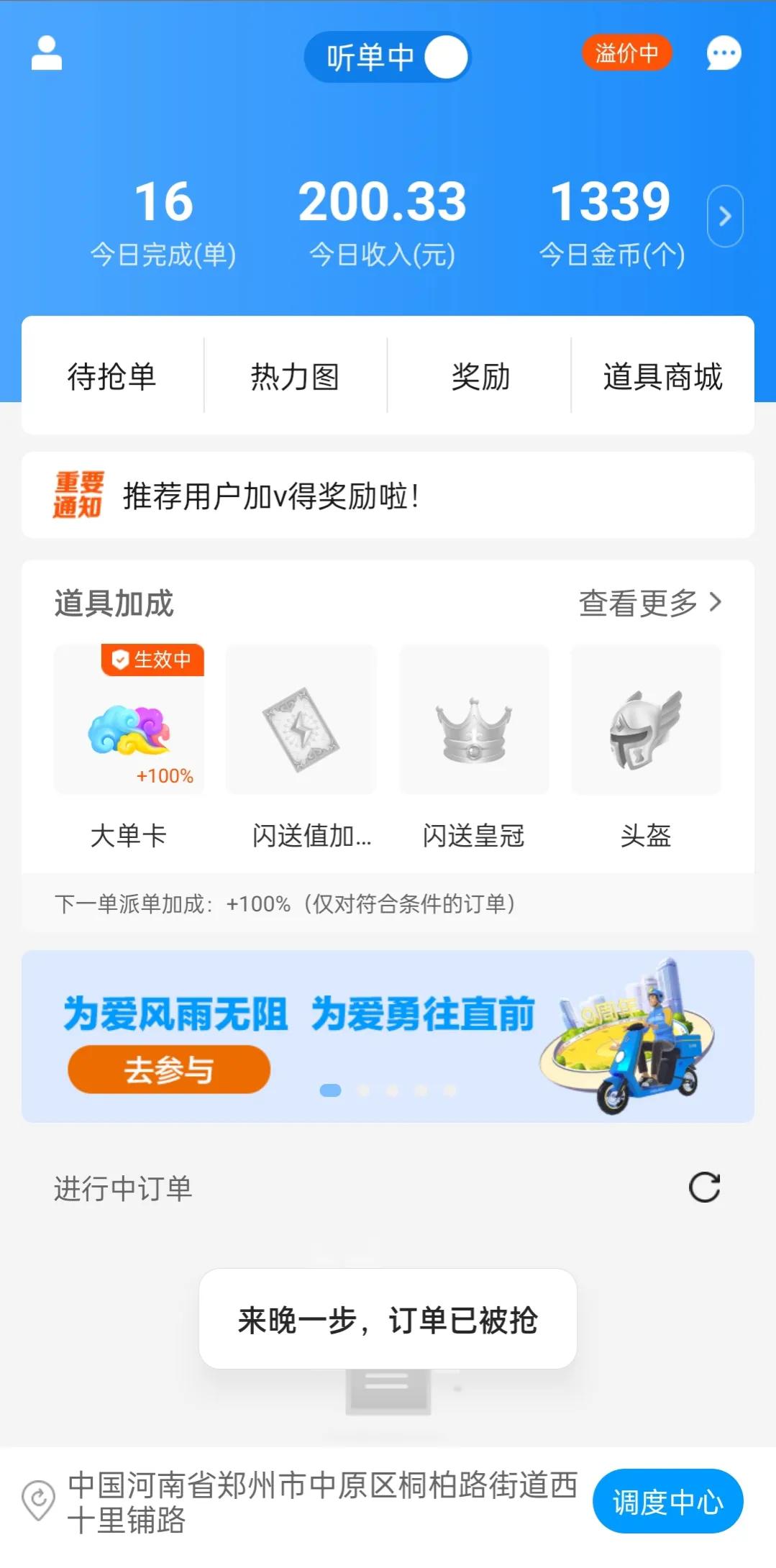Open the message/chat bubble icon
This screenshot has width=776, height=1568.
(x=724, y=53)
